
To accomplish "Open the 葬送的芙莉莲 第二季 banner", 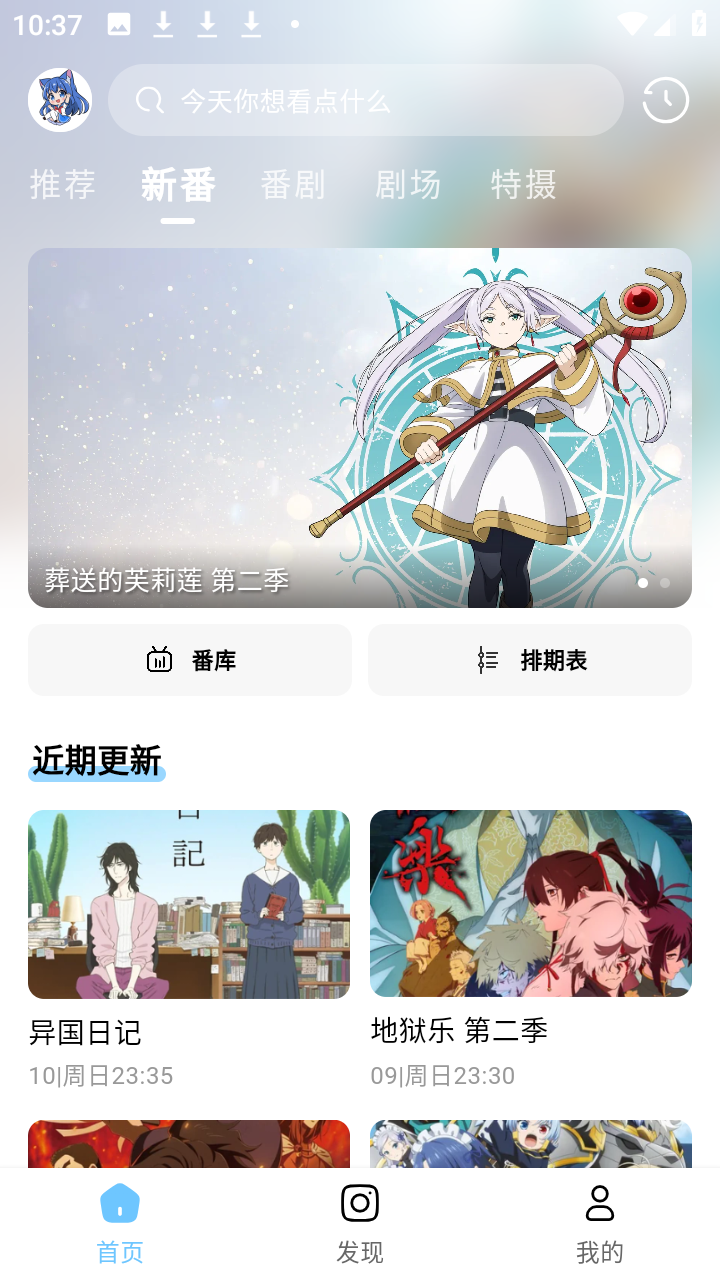I will click(360, 428).
